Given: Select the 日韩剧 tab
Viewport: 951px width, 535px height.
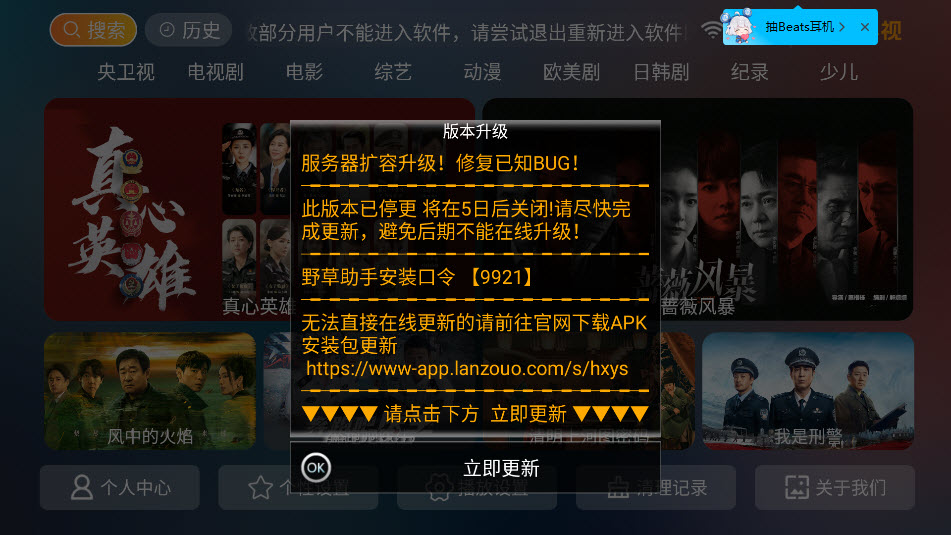Looking at the screenshot, I should (661, 72).
